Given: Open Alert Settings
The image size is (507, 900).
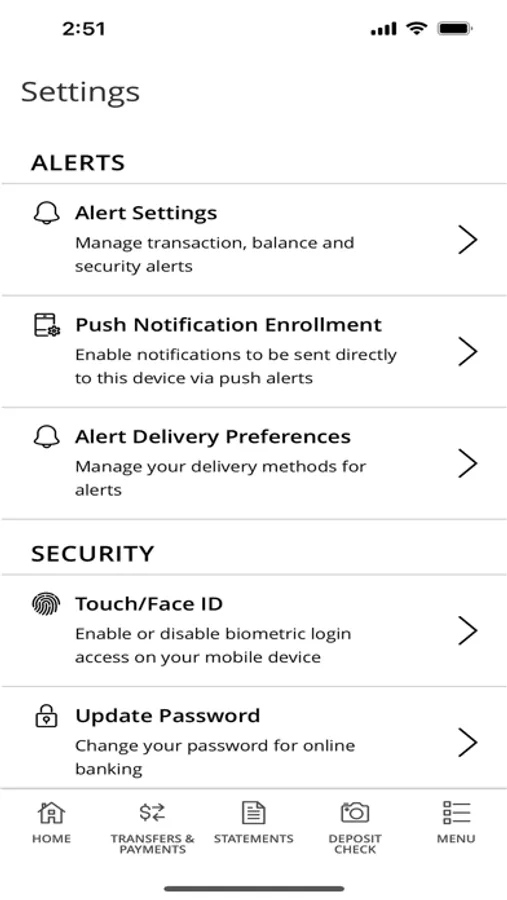Looking at the screenshot, I should [253, 240].
